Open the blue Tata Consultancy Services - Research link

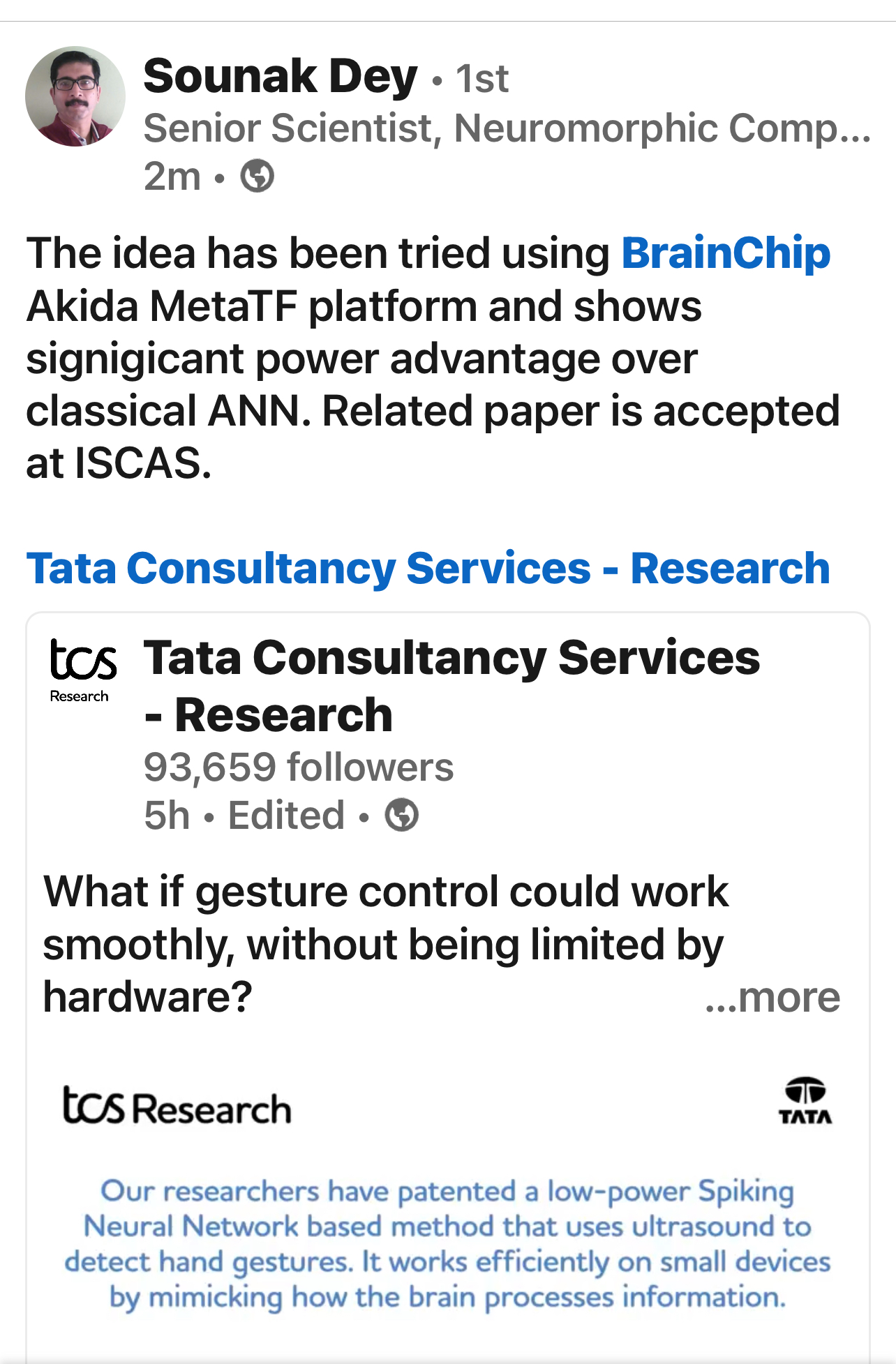tap(428, 568)
